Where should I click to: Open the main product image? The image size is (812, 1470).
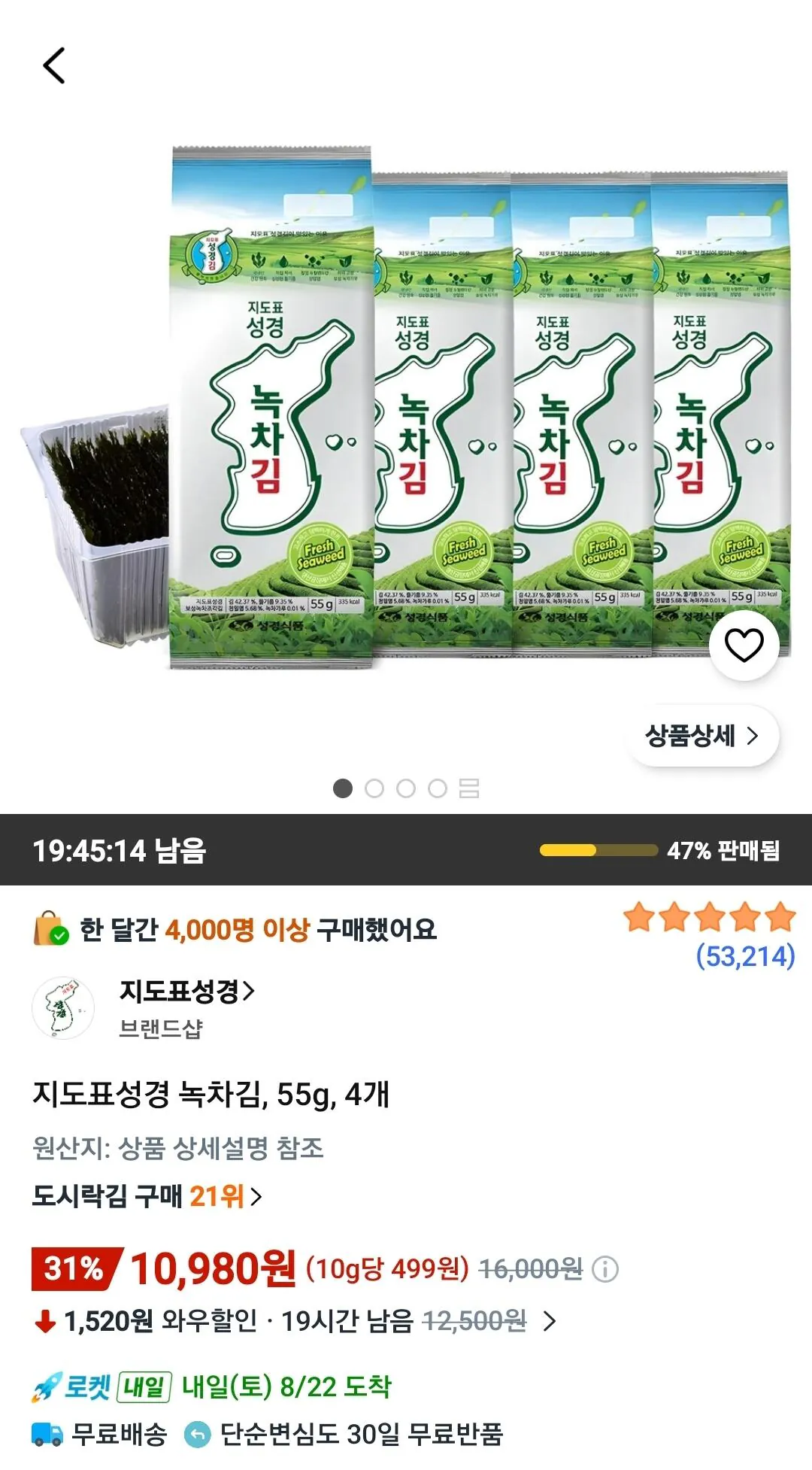406,406
